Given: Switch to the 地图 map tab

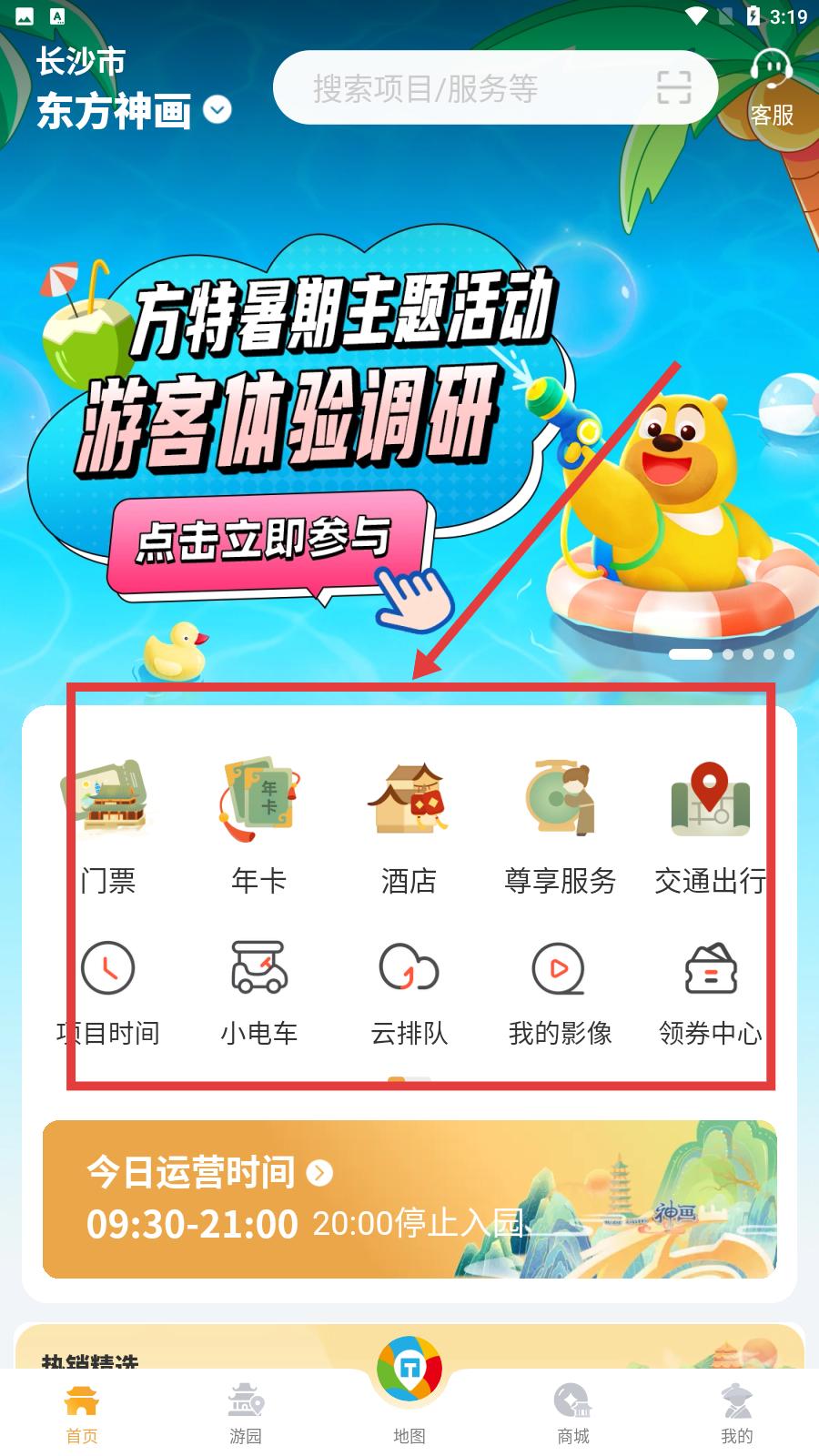Looking at the screenshot, I should tap(409, 1392).
